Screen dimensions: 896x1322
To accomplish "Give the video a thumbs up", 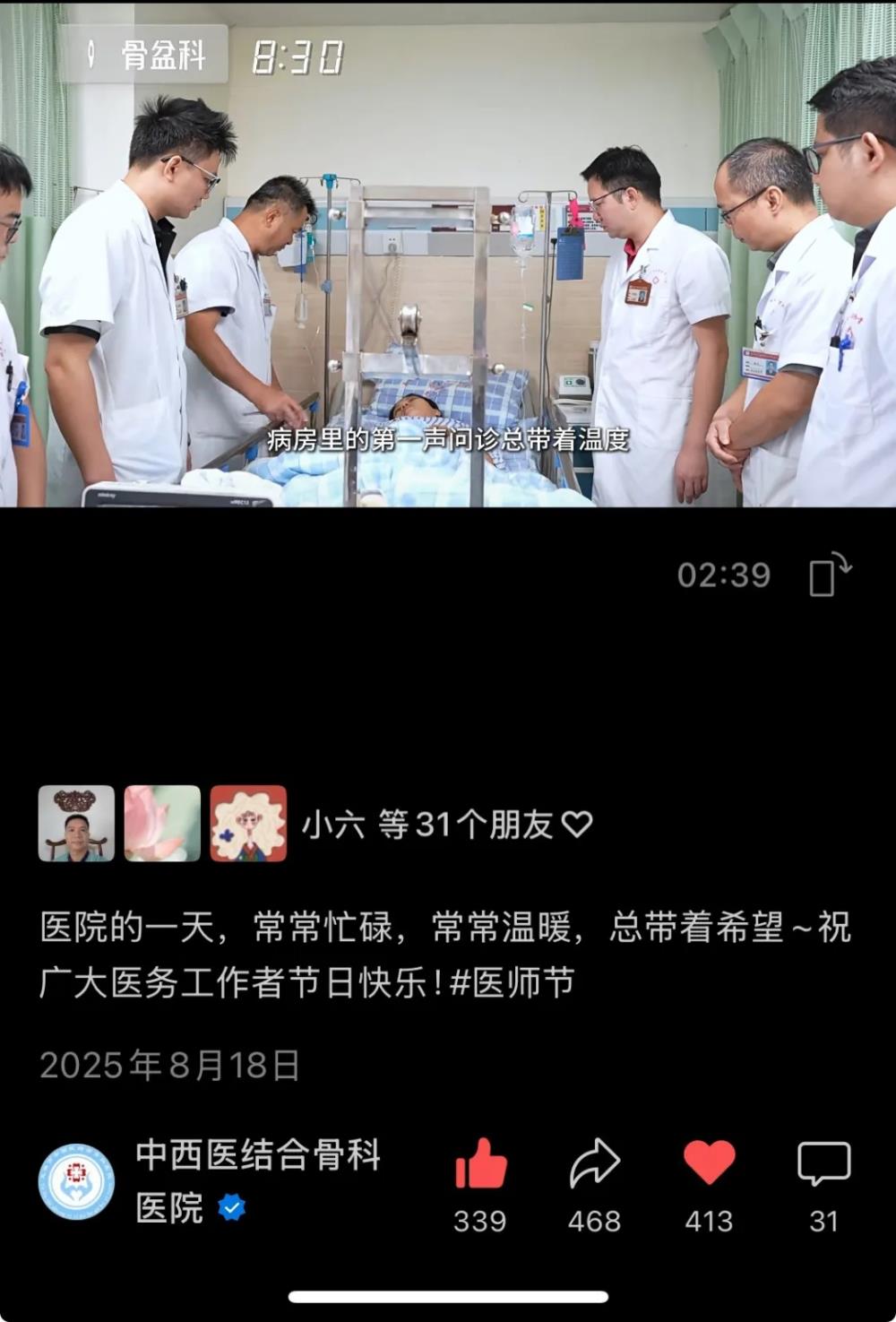I will coord(480,1164).
